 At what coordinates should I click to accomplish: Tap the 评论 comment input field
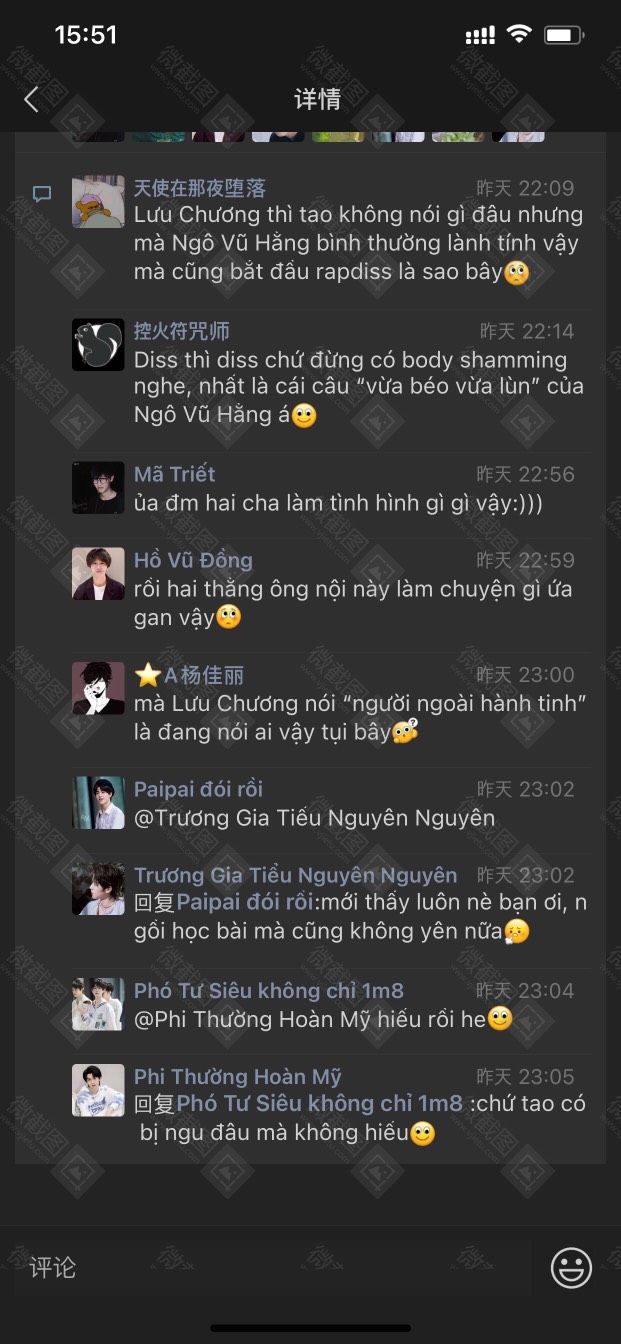click(x=270, y=1268)
